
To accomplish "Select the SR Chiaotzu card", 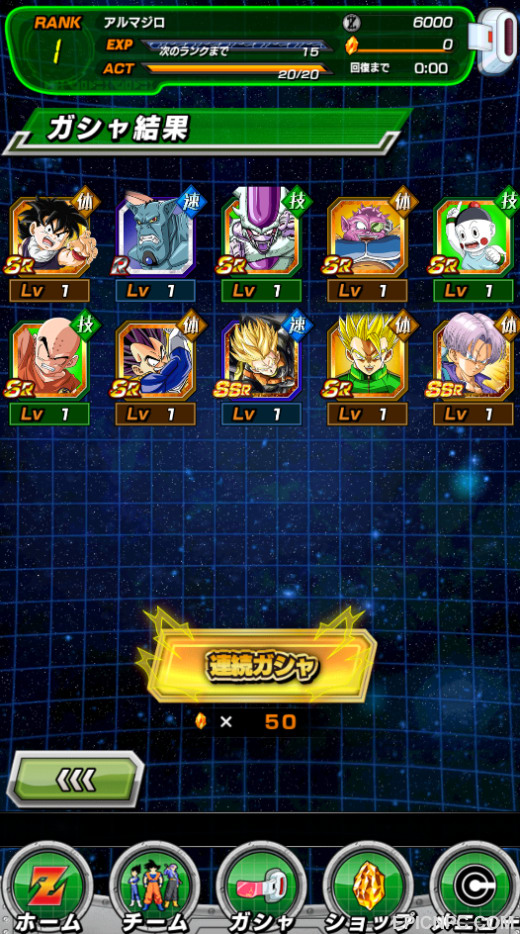I will [x=473, y=234].
